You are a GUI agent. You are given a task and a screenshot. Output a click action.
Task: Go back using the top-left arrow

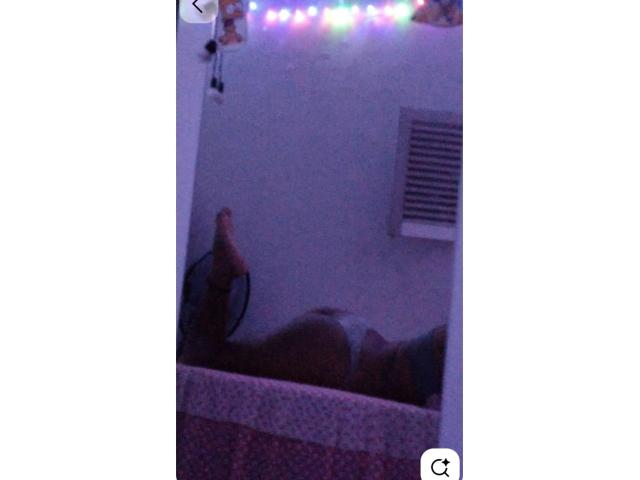[197, 6]
